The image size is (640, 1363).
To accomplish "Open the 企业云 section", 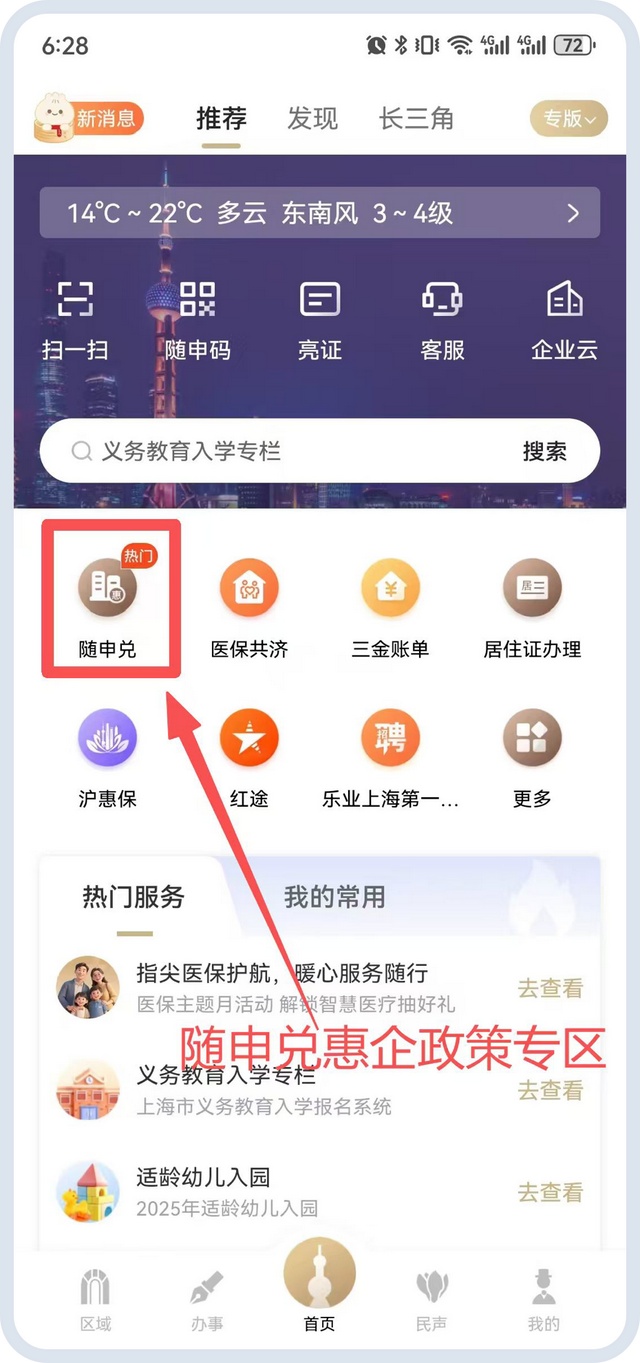I will (x=564, y=320).
